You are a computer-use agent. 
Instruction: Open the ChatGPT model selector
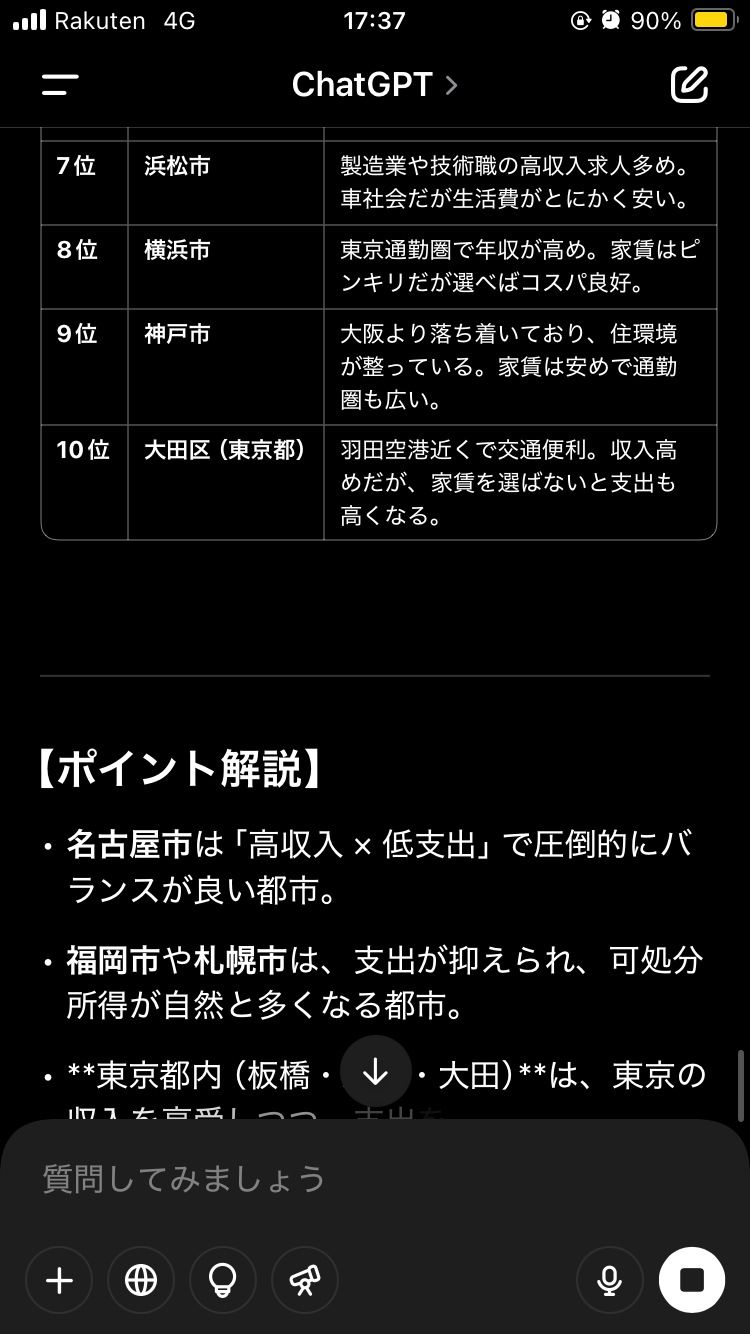(374, 85)
